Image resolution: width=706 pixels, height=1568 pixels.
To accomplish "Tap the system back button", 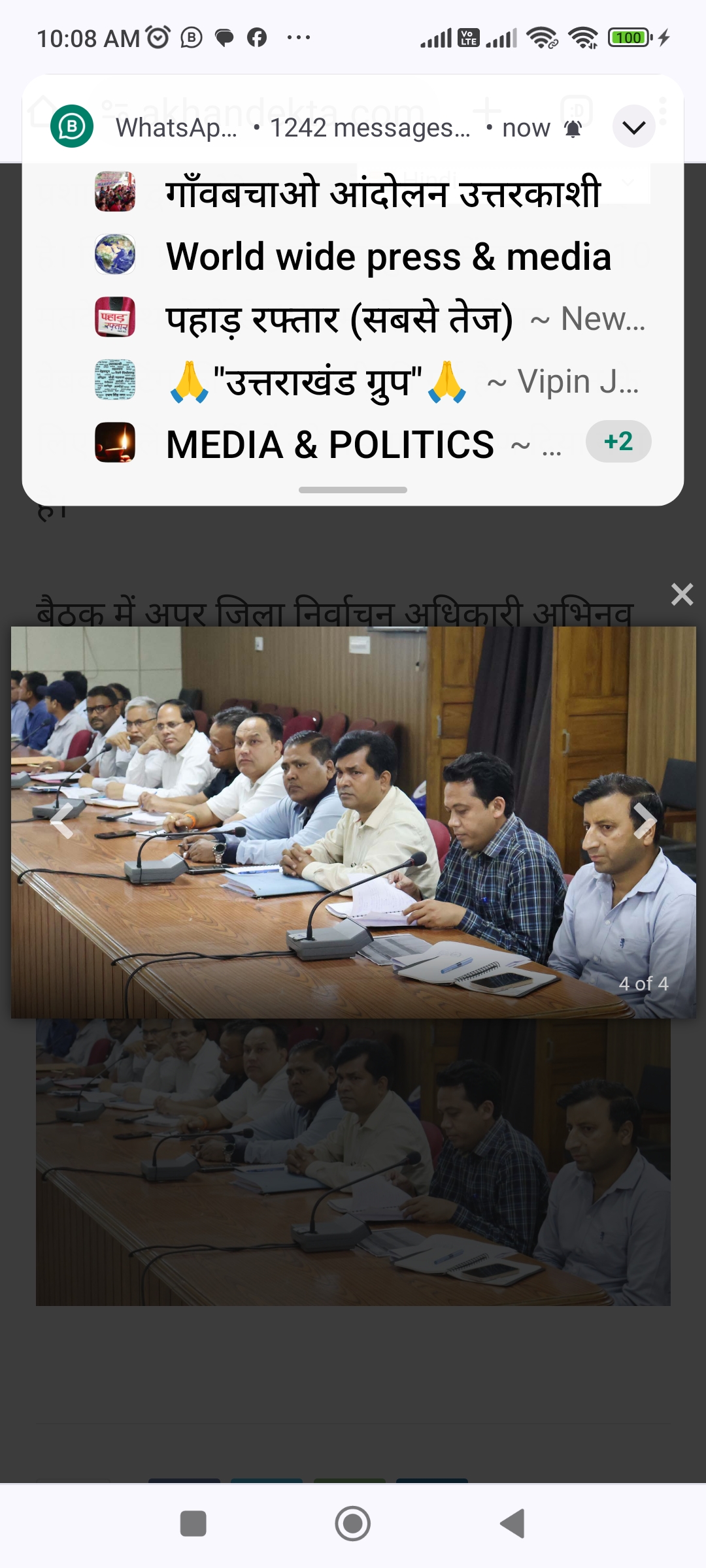I will point(513,1524).
